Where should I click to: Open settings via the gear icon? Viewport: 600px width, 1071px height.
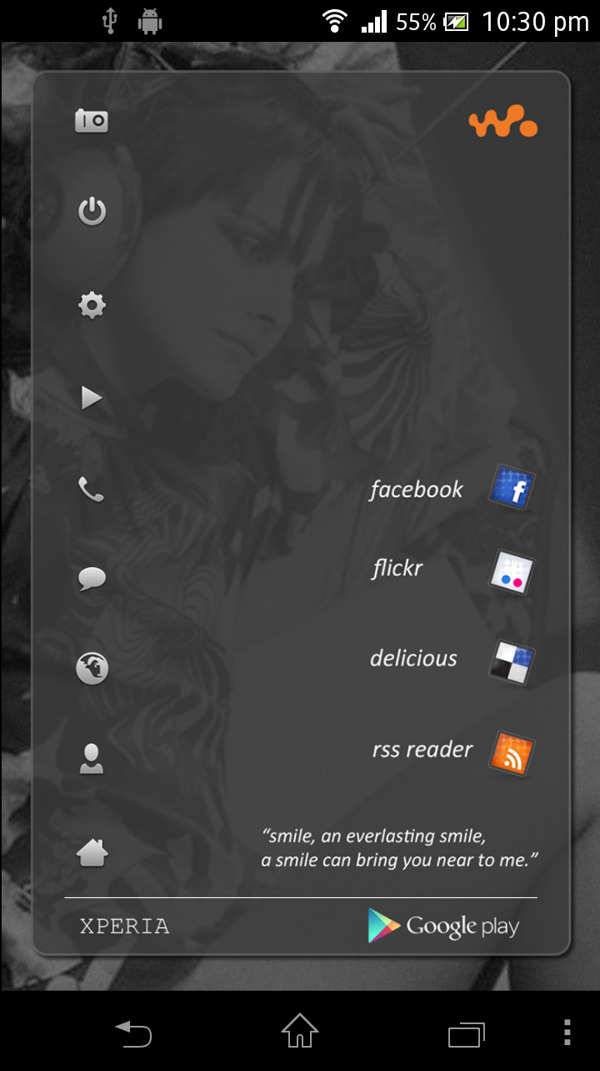pyautogui.click(x=92, y=305)
